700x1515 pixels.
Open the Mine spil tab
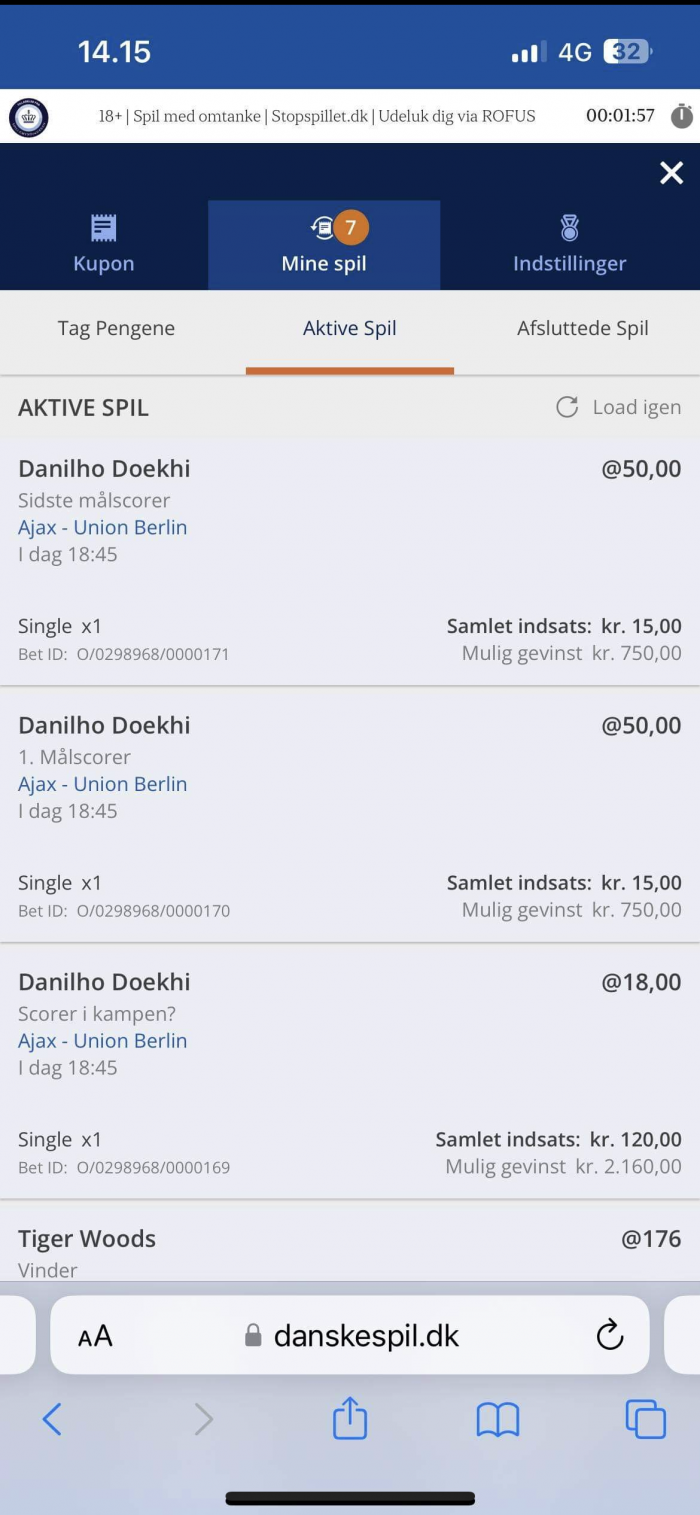tap(324, 245)
